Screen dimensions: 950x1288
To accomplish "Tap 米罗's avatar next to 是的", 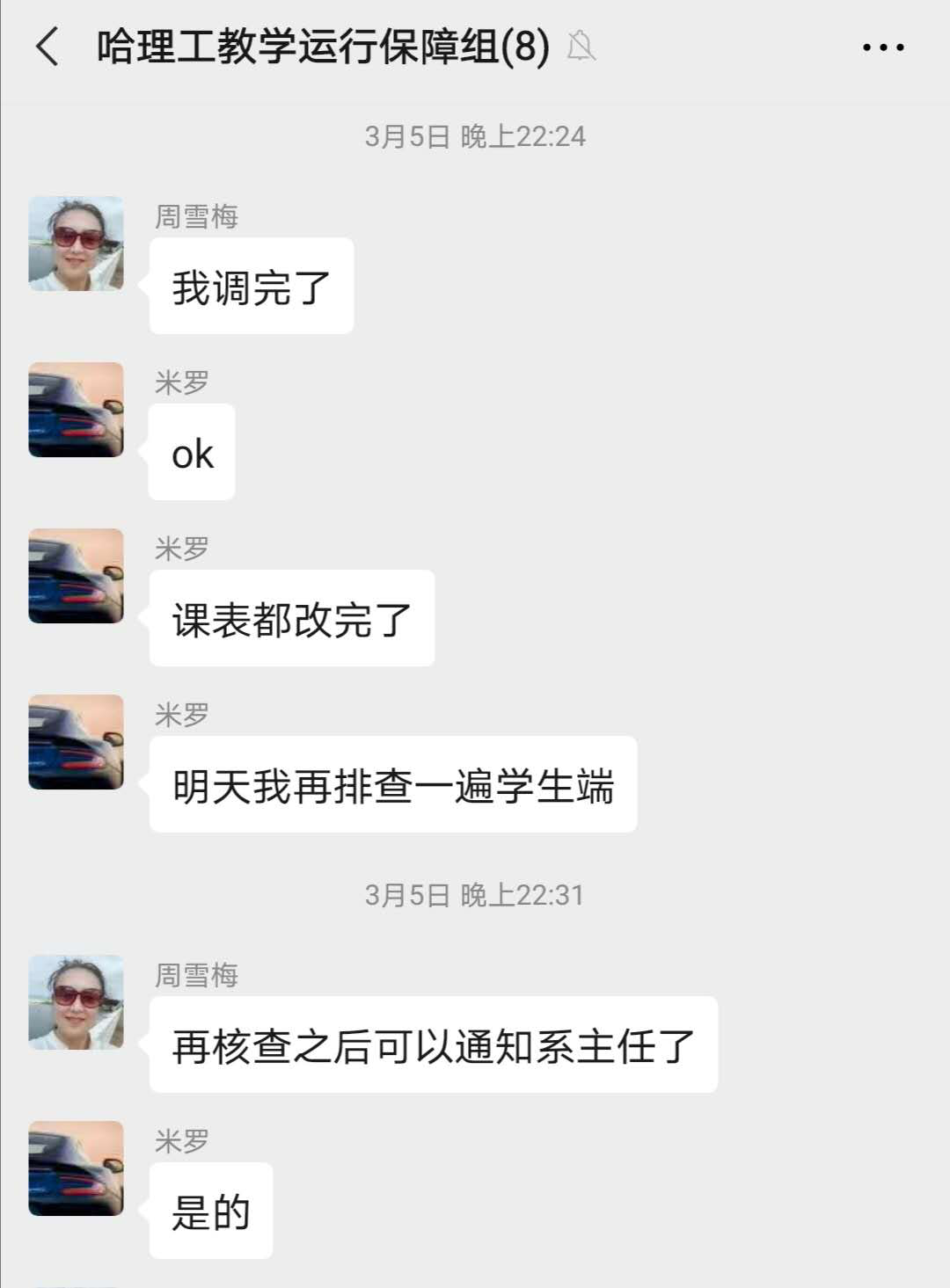I will [x=77, y=1168].
